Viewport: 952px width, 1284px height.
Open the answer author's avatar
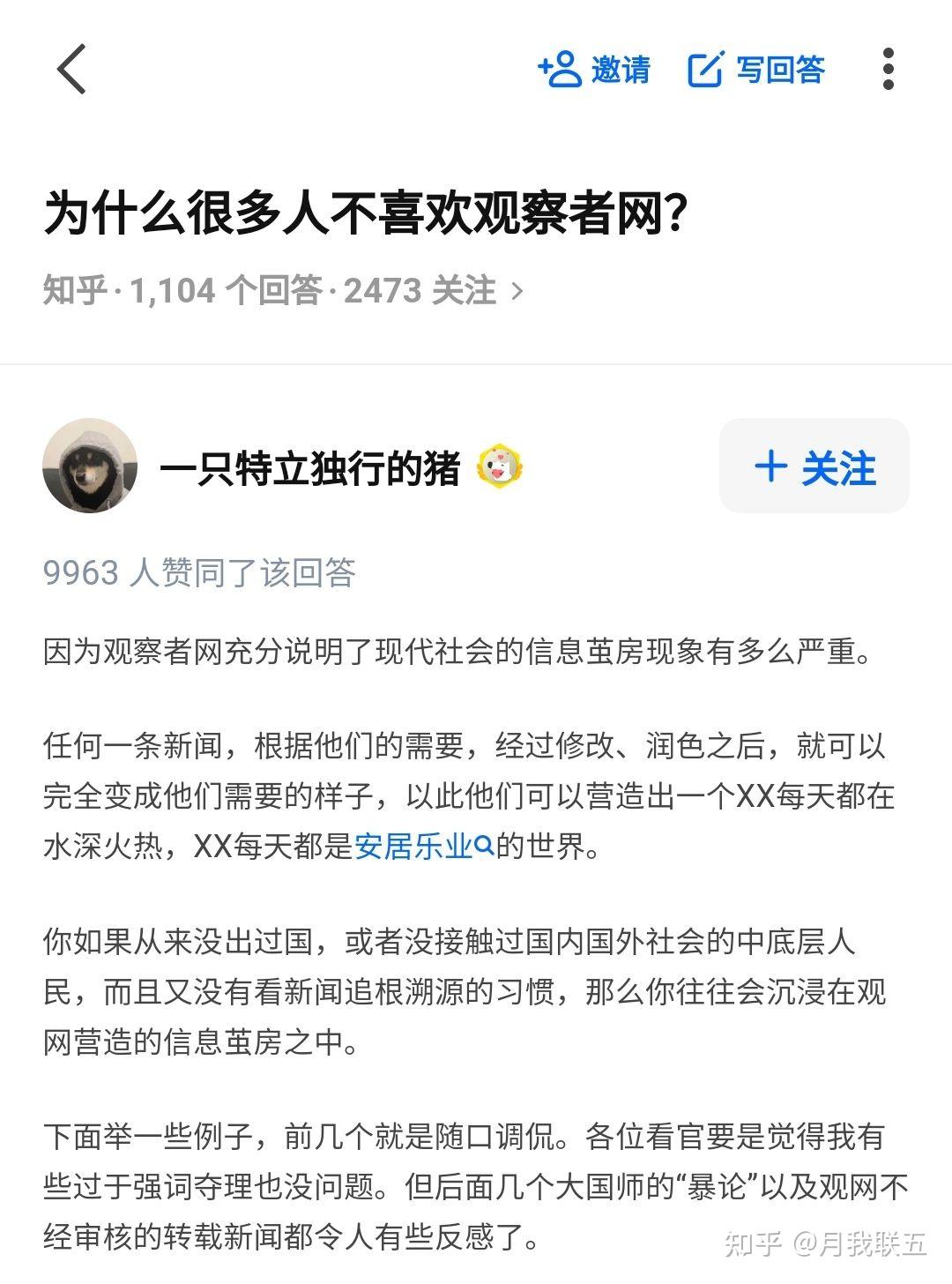click(x=90, y=466)
